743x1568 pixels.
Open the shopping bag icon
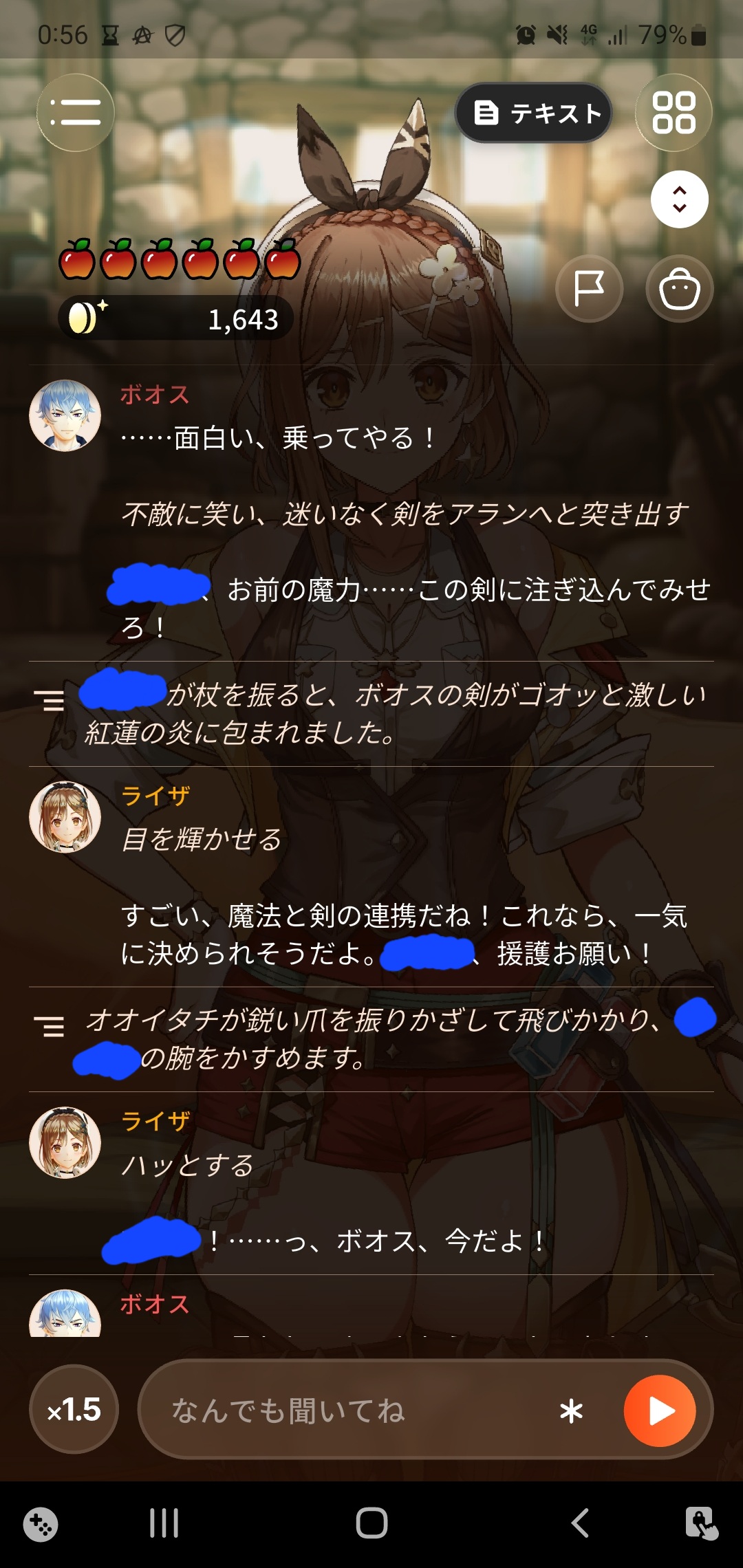[680, 289]
